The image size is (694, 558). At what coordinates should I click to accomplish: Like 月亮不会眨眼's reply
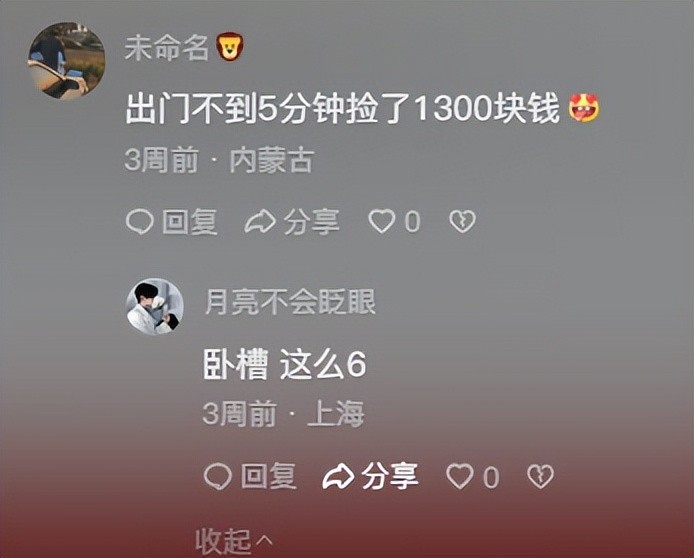[x=460, y=477]
